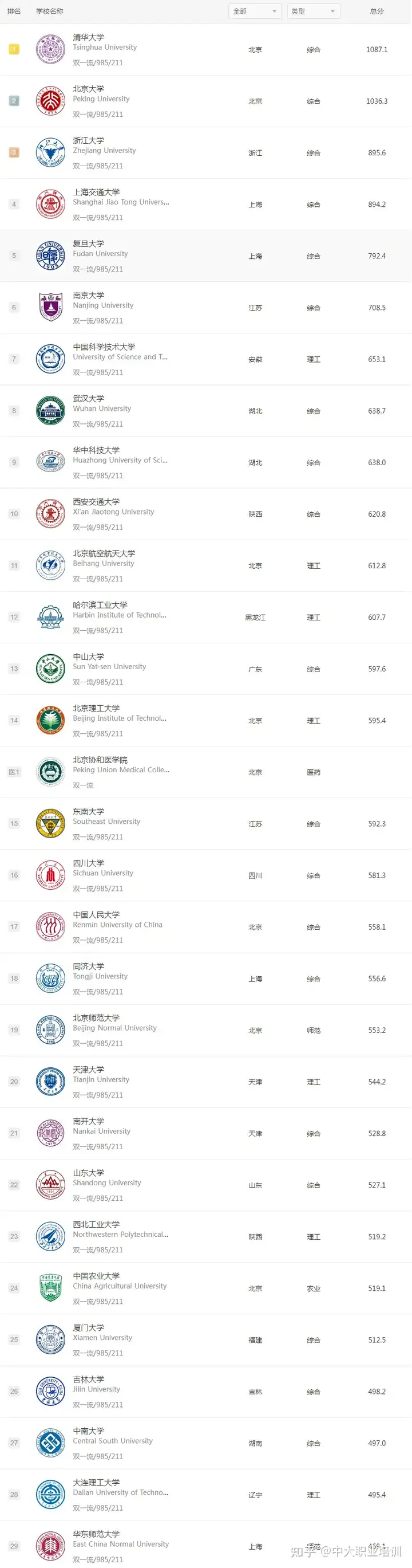
Task: Open the 全部 region dropdown
Action: coord(255,11)
